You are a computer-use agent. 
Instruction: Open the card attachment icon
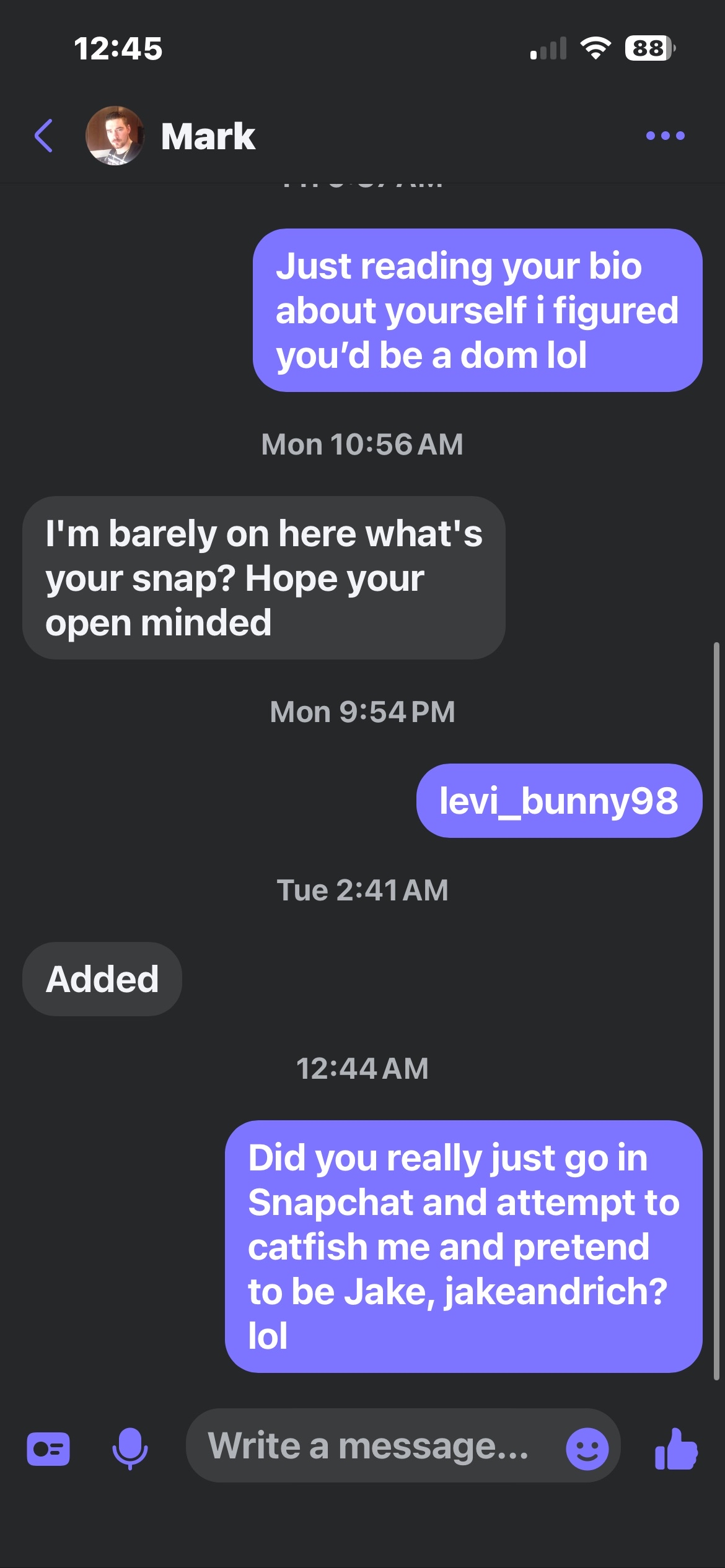pos(48,1448)
